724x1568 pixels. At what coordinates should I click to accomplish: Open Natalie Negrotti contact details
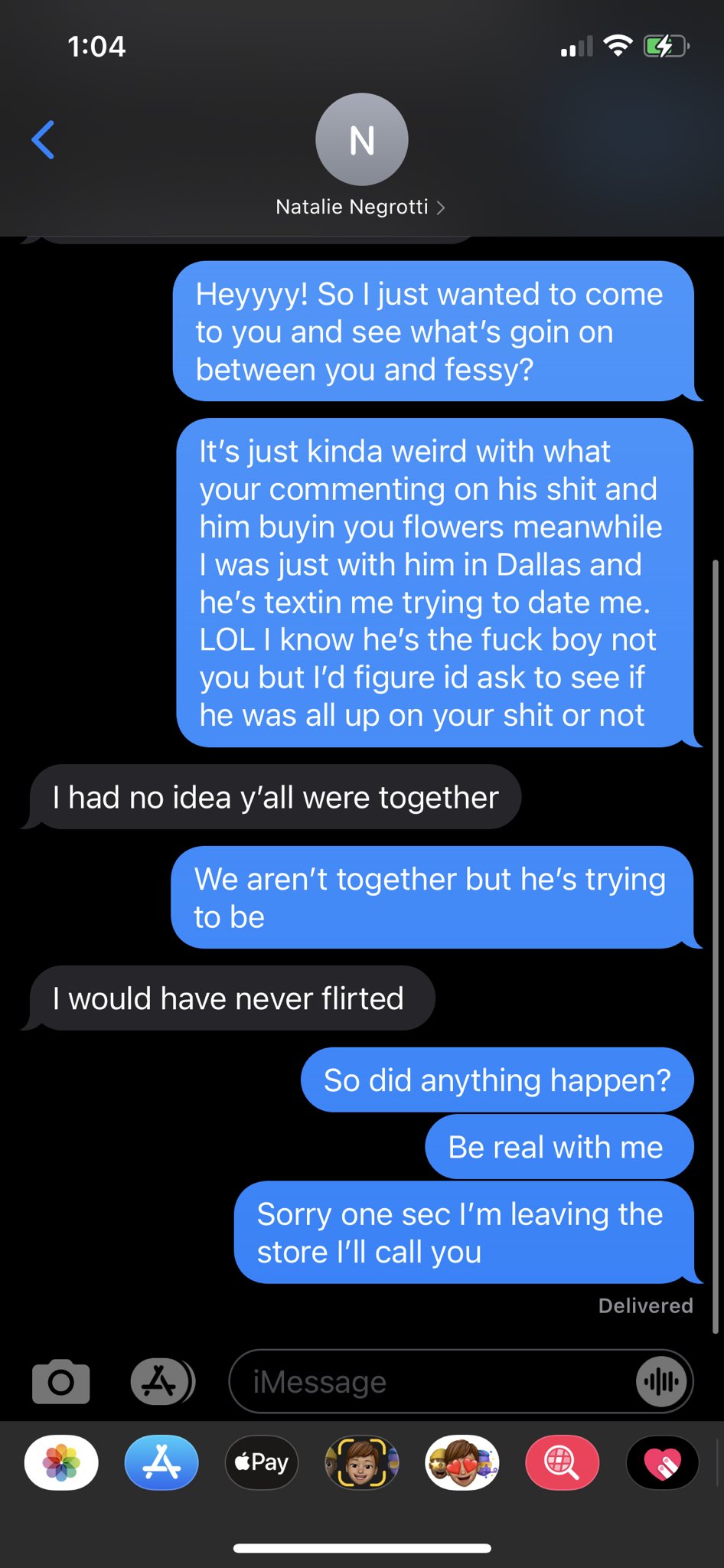pos(361,207)
